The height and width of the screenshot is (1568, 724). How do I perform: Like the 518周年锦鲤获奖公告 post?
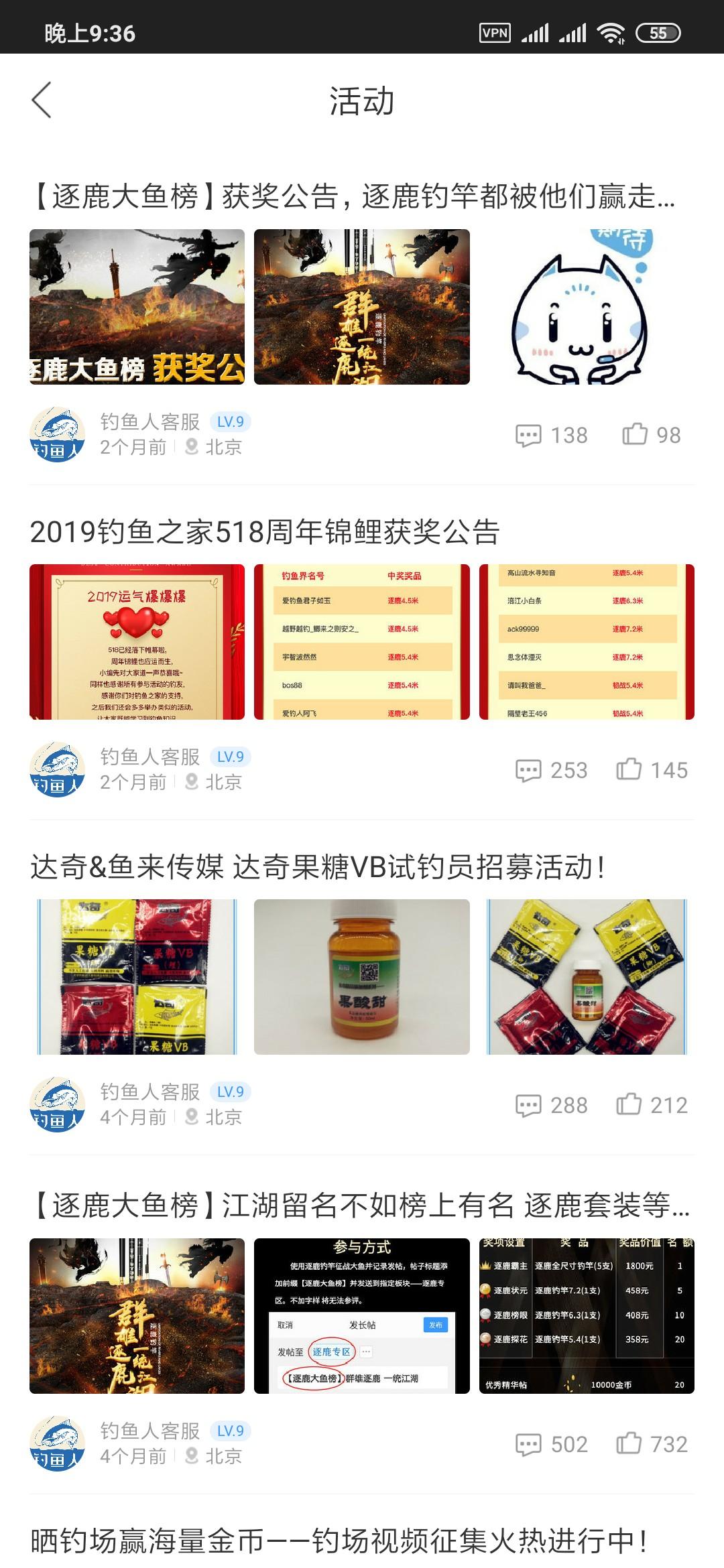(x=651, y=771)
